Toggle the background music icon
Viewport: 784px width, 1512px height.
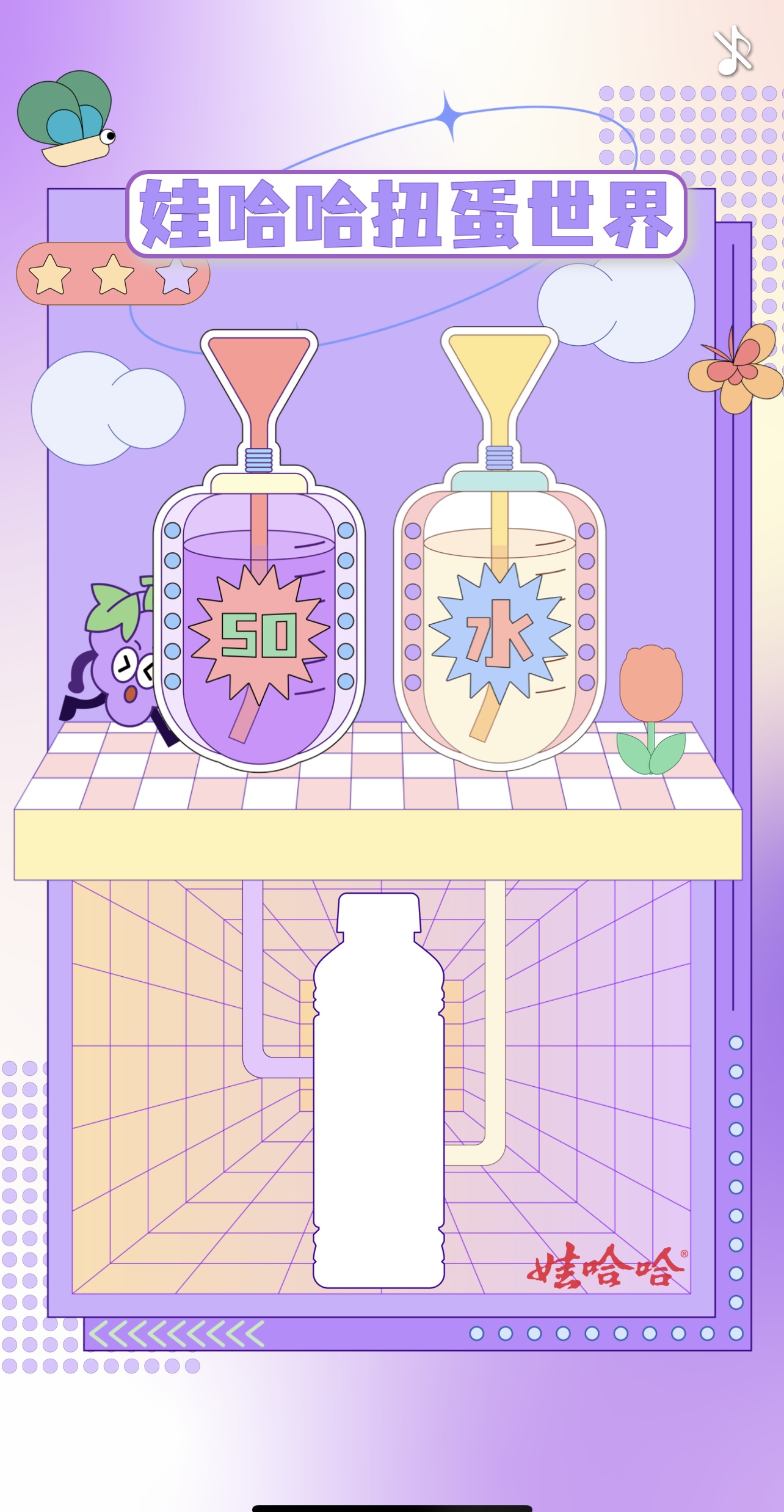click(x=733, y=51)
